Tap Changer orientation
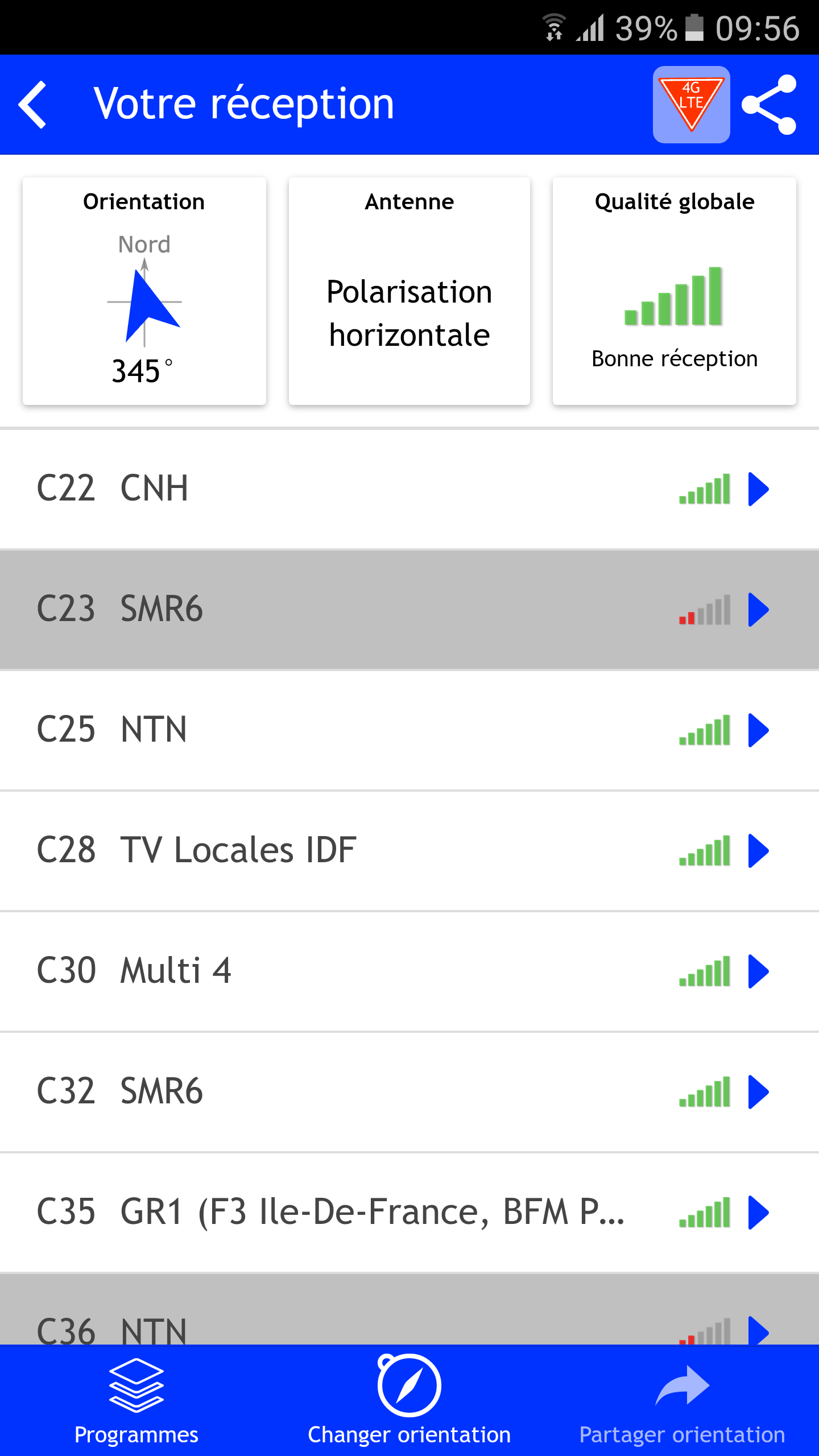This screenshot has height=1456, width=819. [409, 1401]
